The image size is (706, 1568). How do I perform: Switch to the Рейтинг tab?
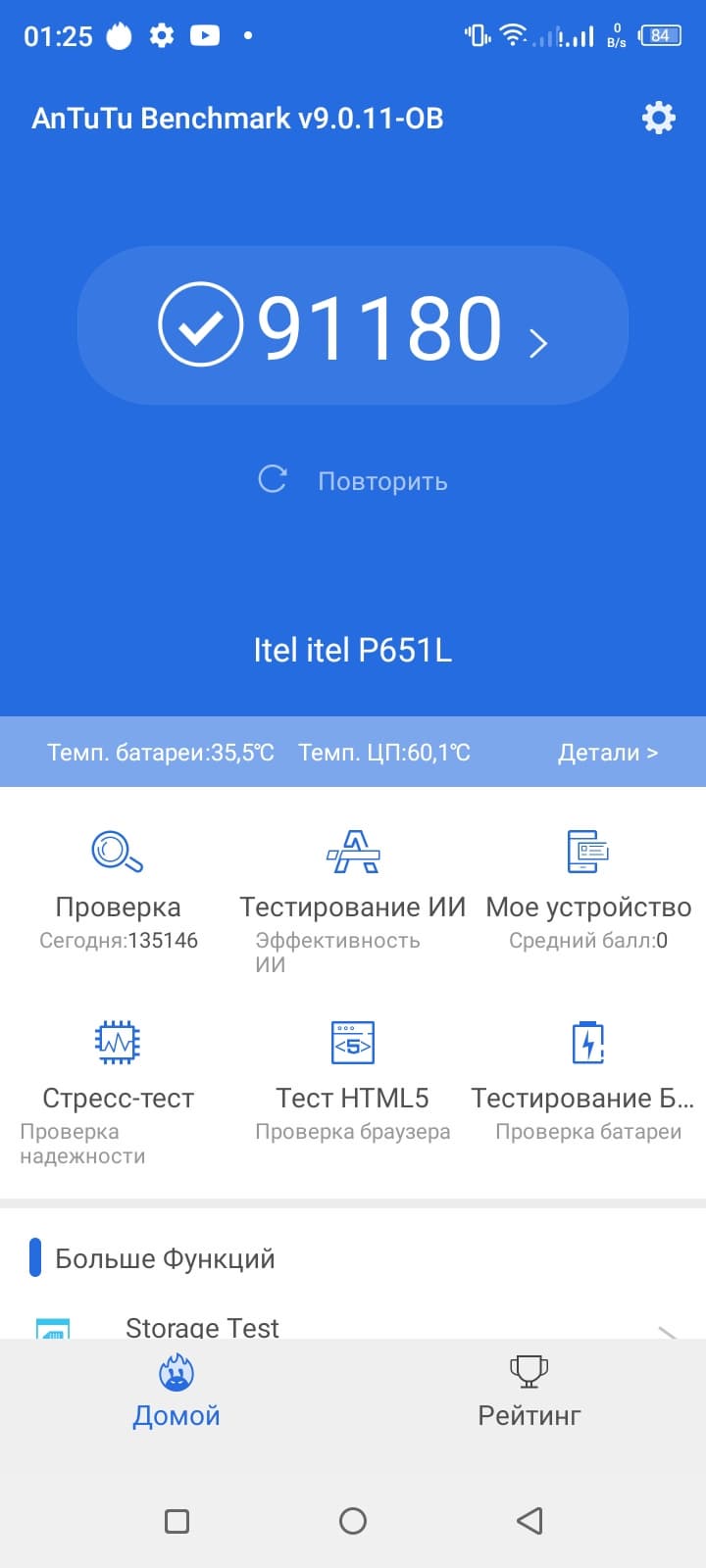click(529, 1392)
